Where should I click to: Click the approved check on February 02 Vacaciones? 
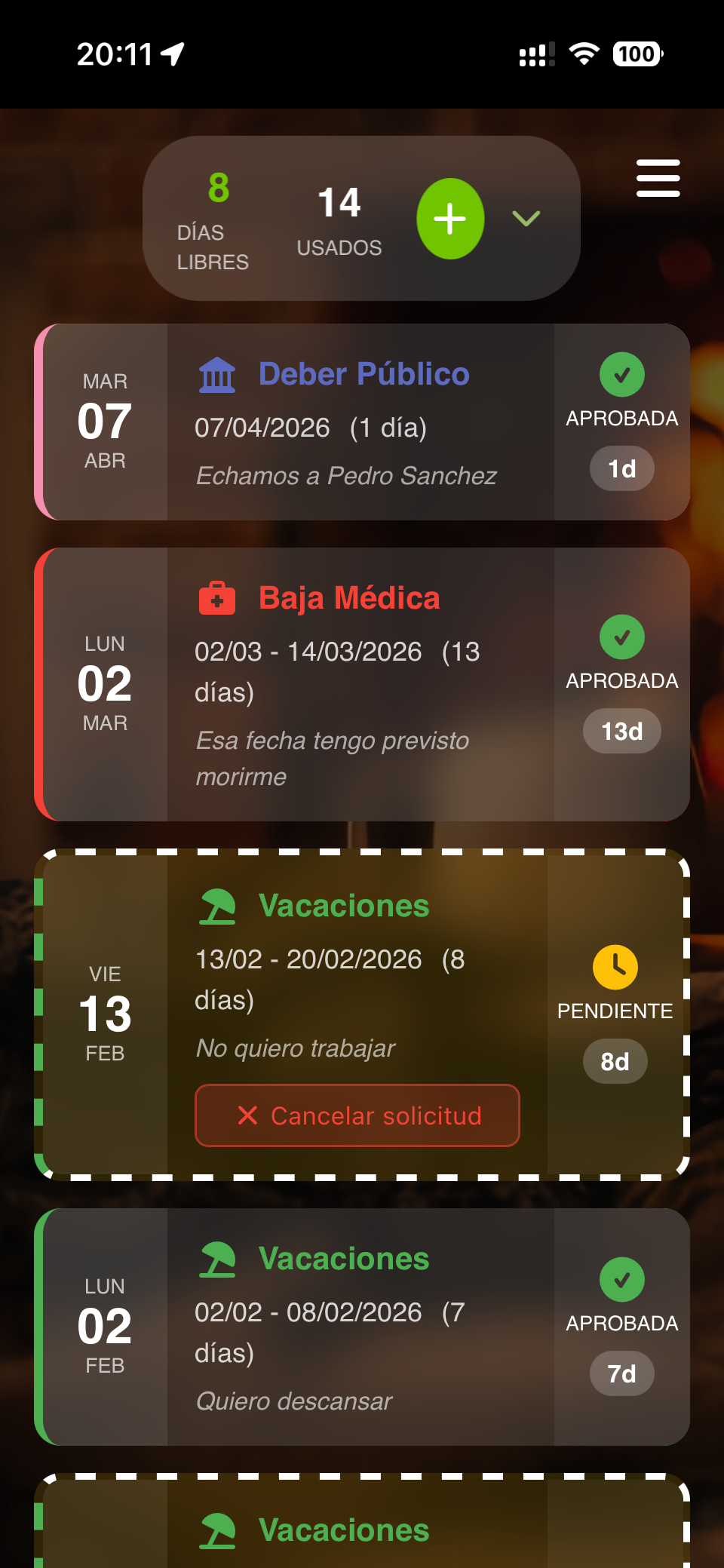click(621, 1280)
